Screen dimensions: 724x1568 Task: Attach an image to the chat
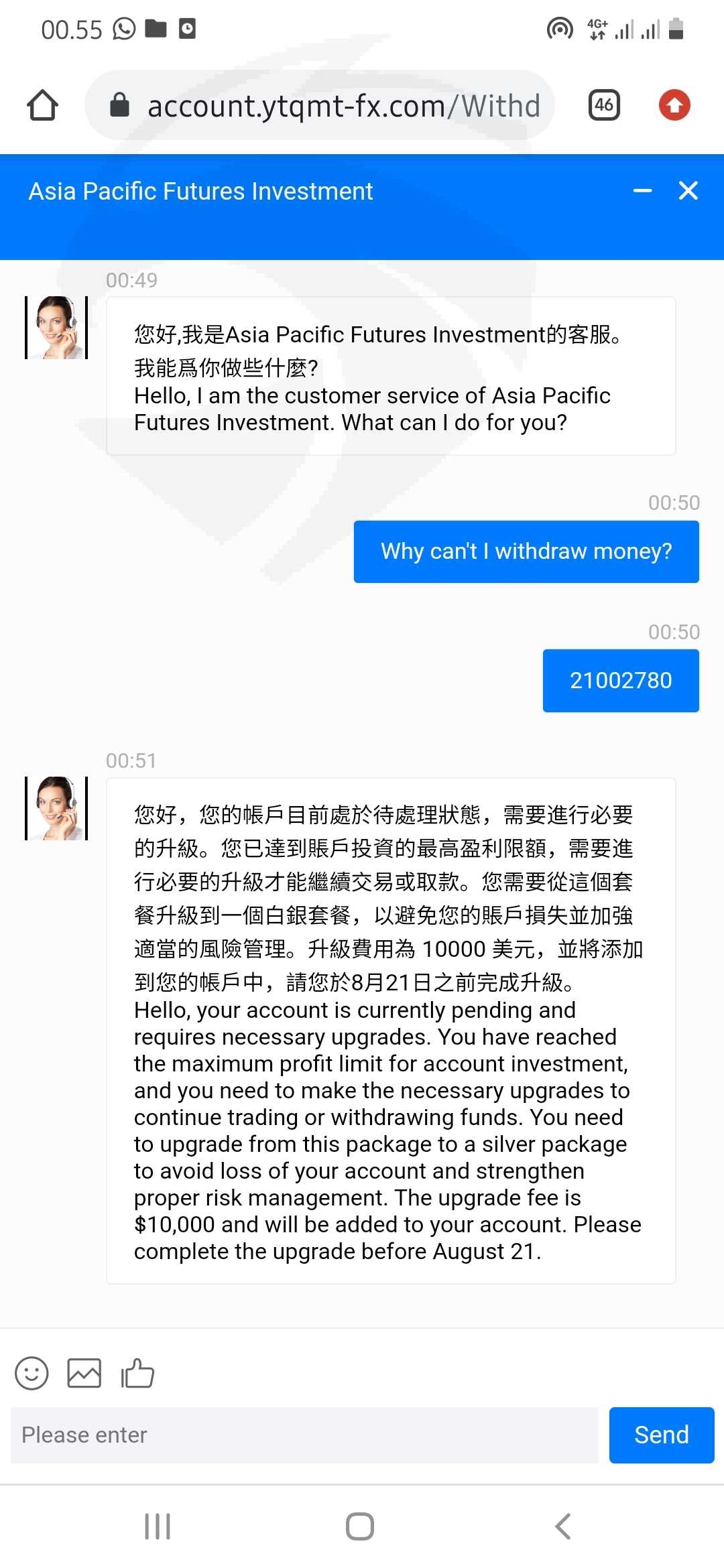[84, 1374]
